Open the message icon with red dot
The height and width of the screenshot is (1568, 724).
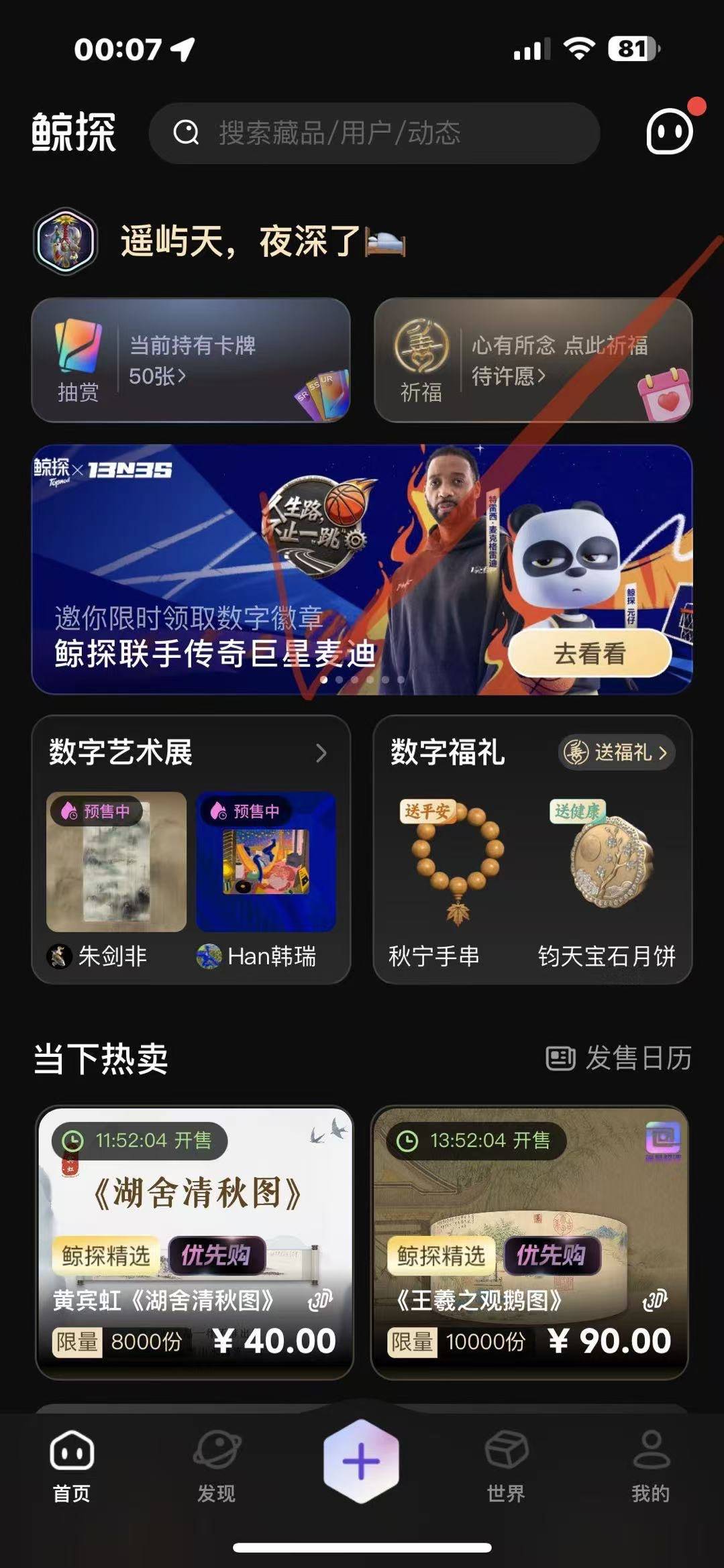pyautogui.click(x=670, y=131)
